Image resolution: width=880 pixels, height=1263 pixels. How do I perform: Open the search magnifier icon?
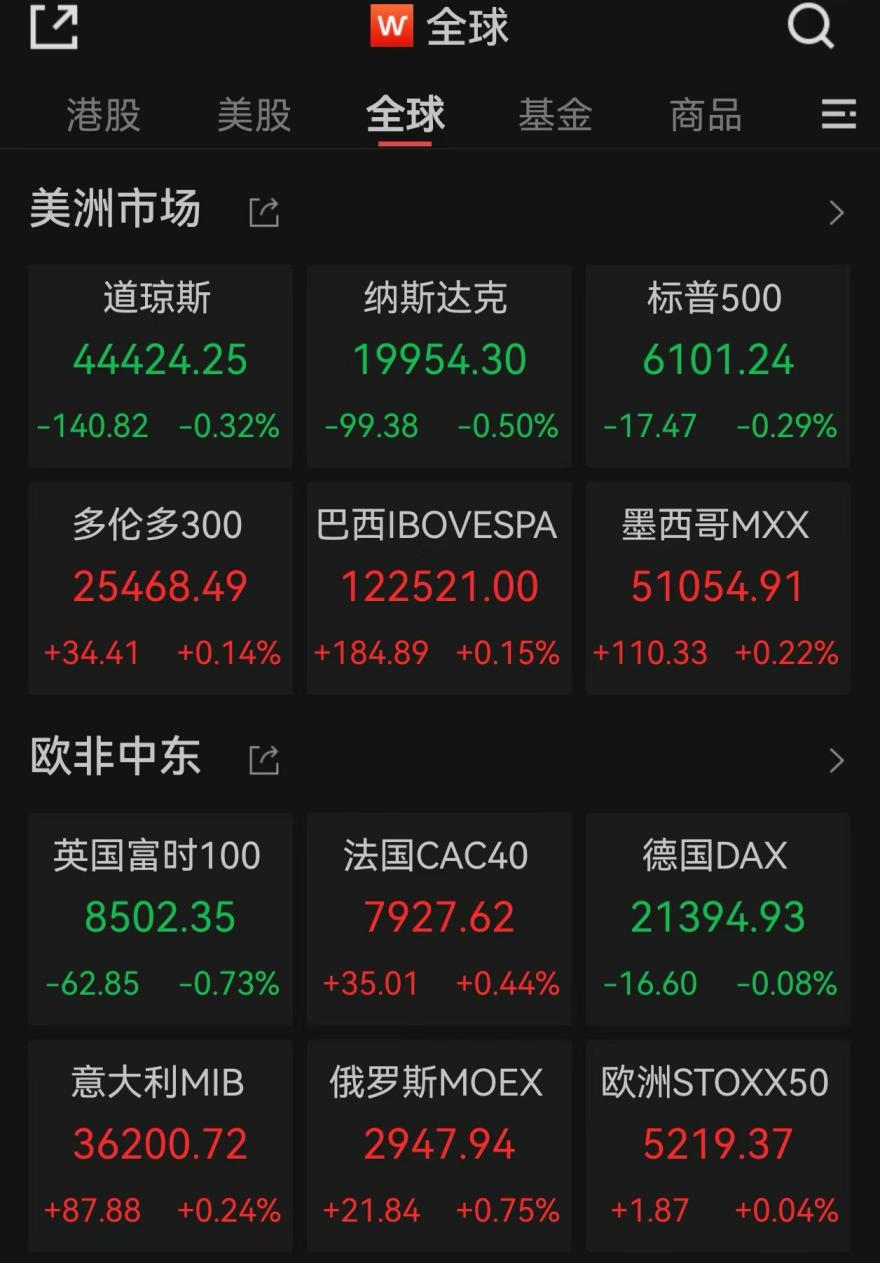click(811, 27)
